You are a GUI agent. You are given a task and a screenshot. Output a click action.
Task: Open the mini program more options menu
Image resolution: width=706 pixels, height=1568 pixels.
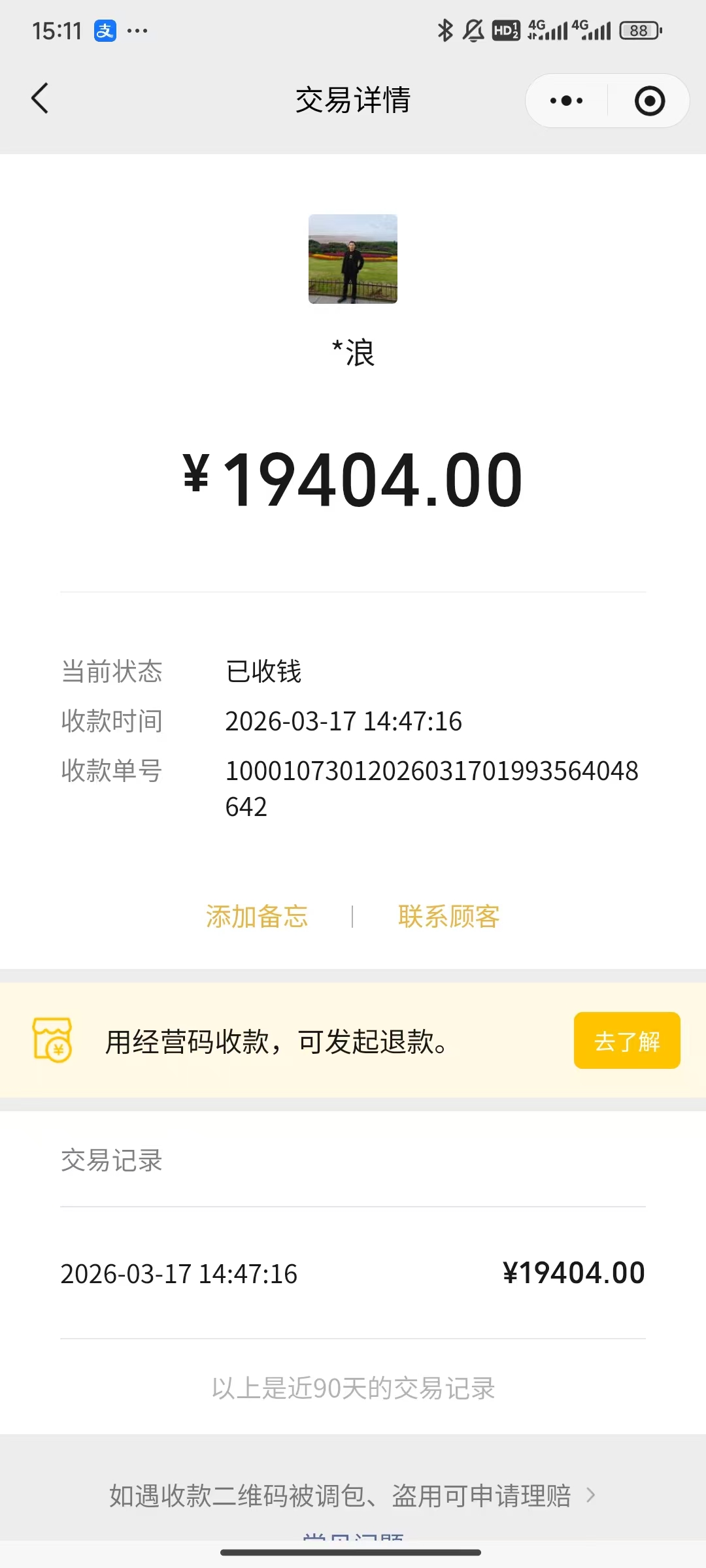pos(566,101)
